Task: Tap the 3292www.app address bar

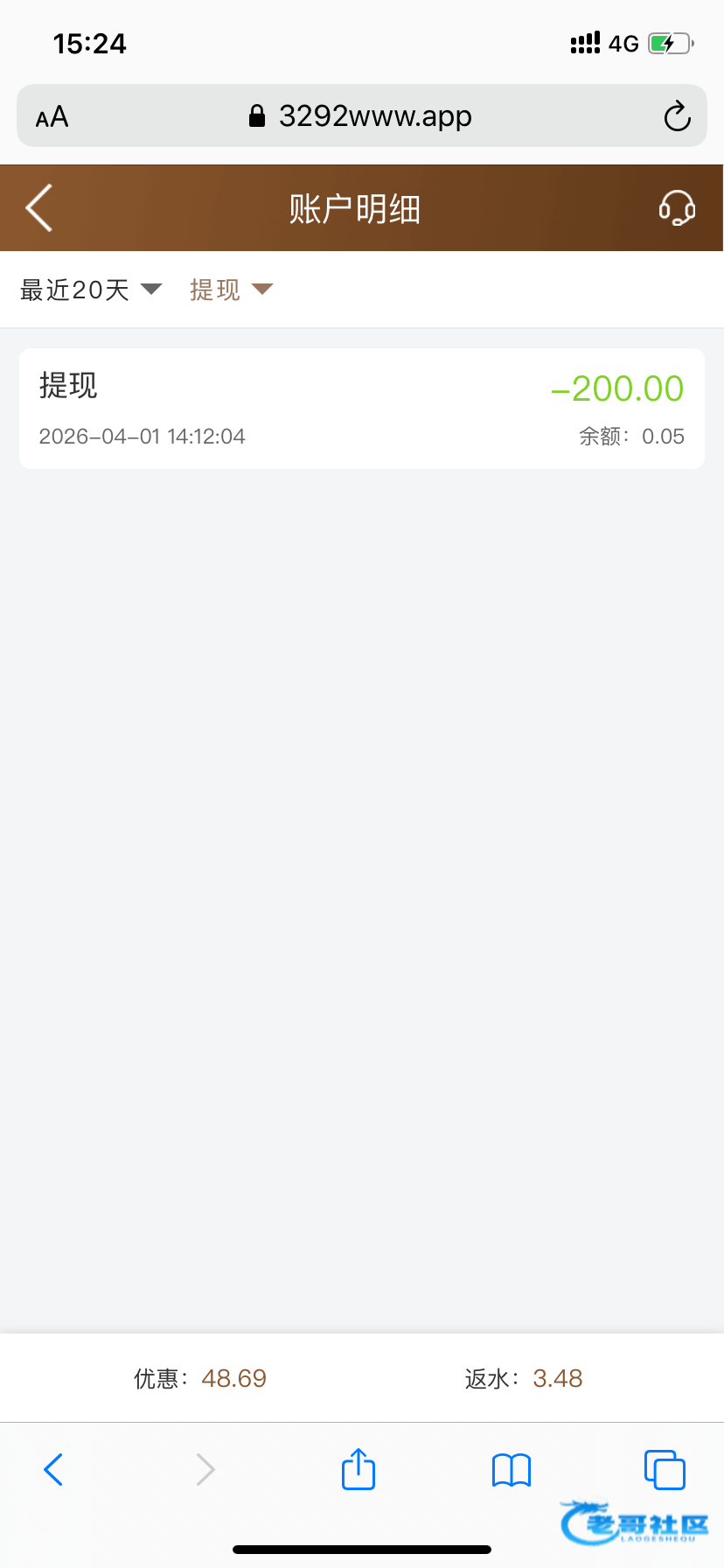Action: 360,116
